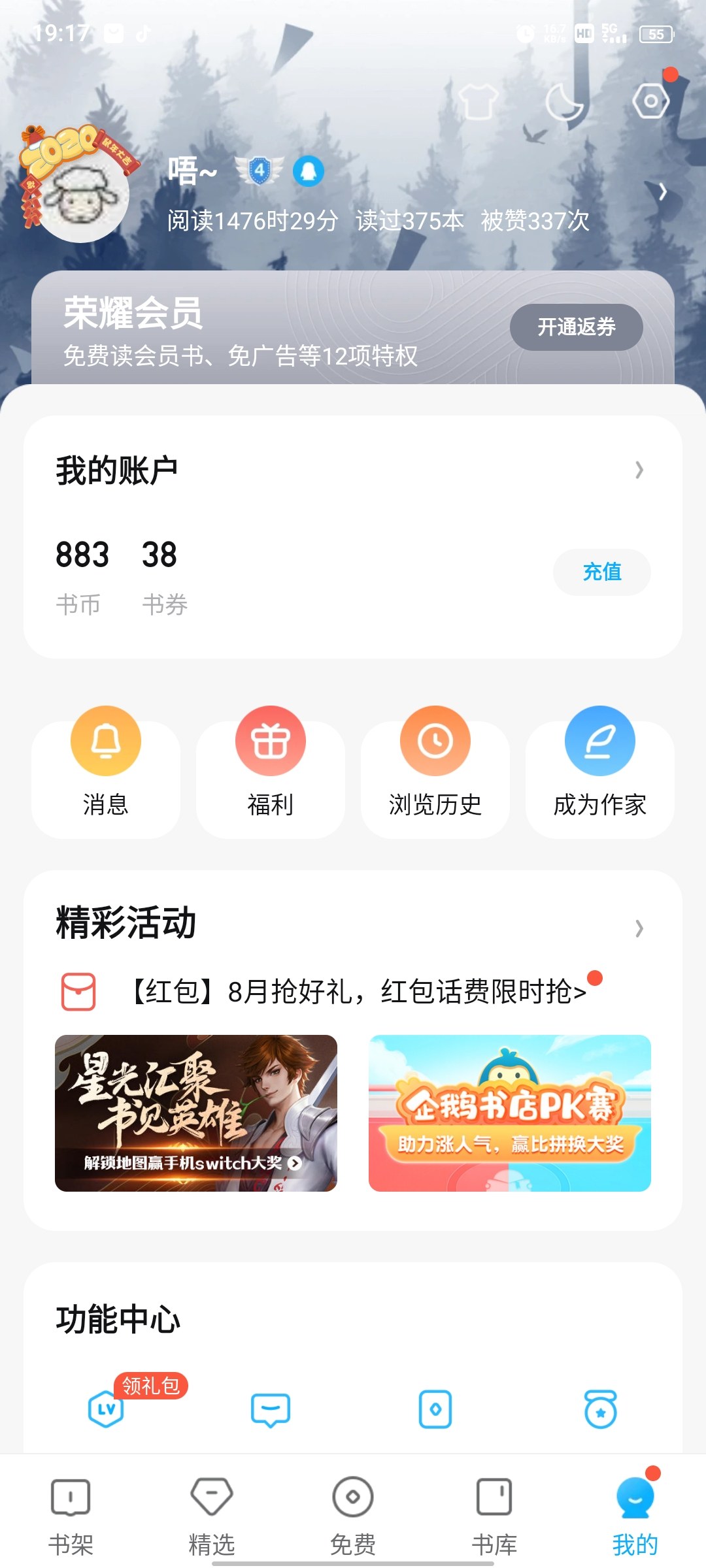
Task: Tap the LV icon with 领礼包 badge
Action: click(x=106, y=1409)
